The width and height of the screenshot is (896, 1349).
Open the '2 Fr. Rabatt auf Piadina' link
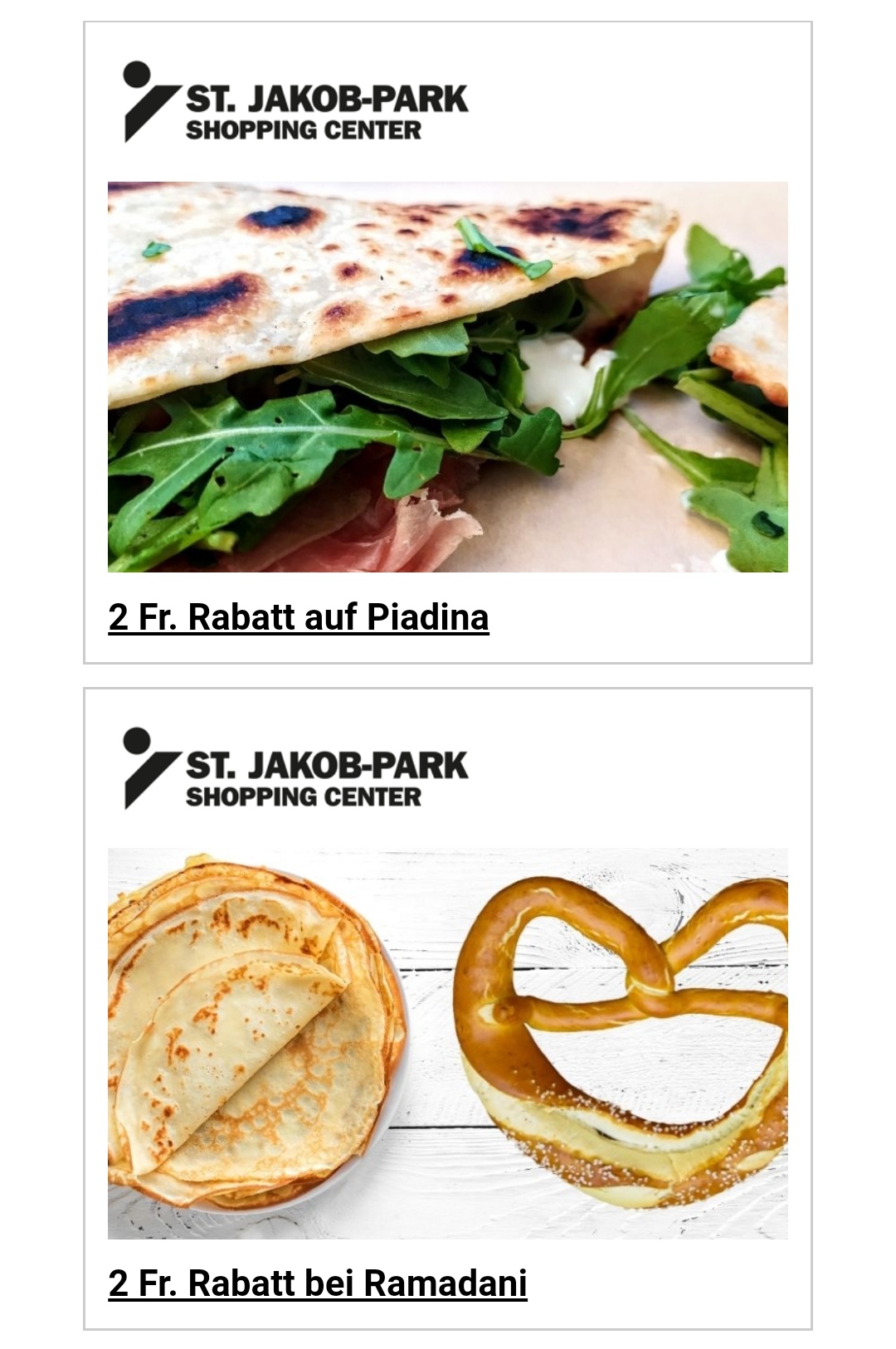[x=299, y=617]
